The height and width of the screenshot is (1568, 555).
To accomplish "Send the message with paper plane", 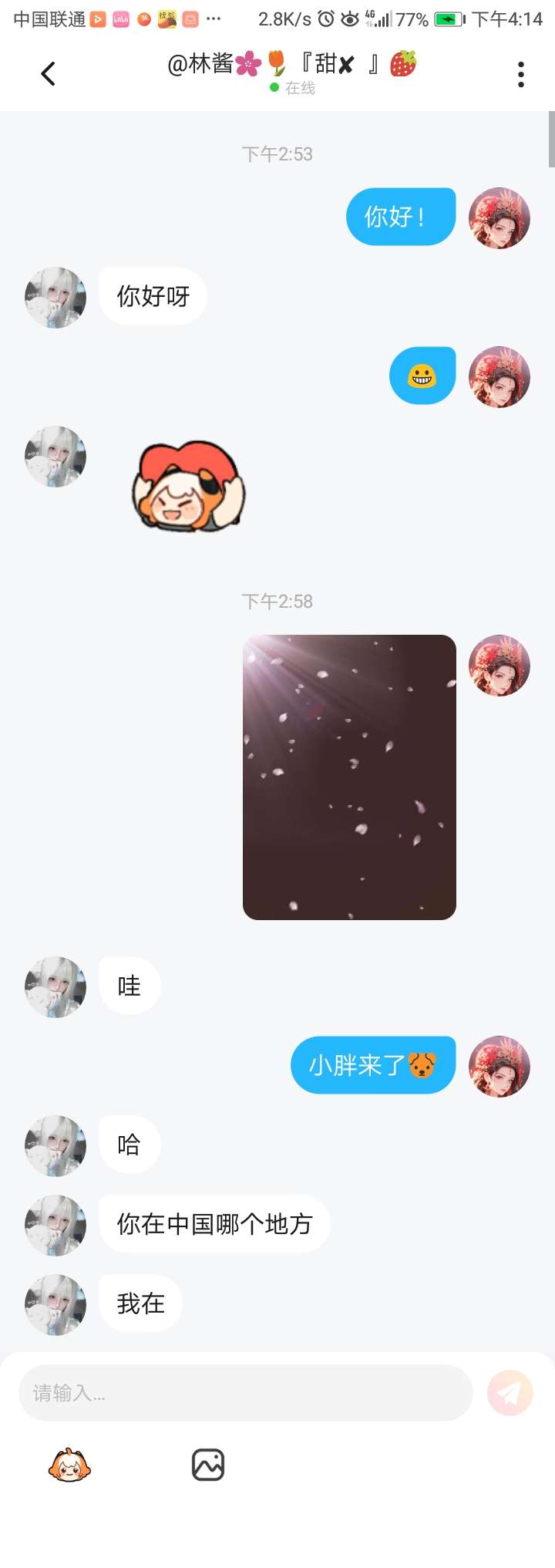I will [x=510, y=1392].
